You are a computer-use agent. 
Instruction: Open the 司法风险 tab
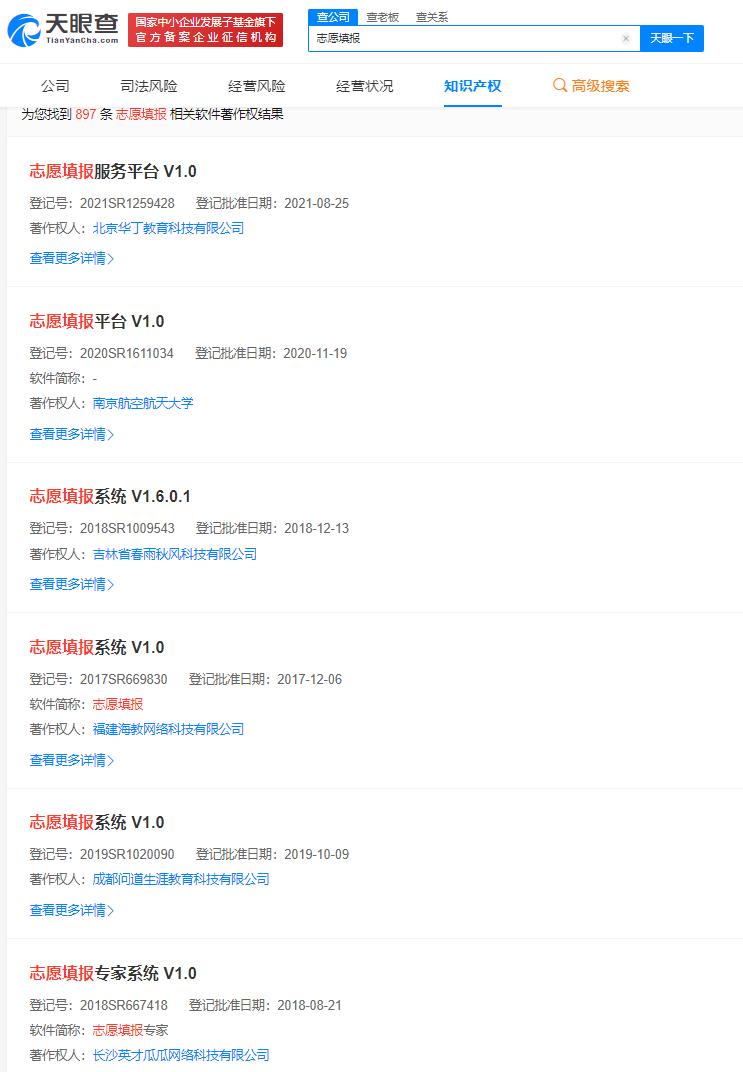[x=149, y=86]
